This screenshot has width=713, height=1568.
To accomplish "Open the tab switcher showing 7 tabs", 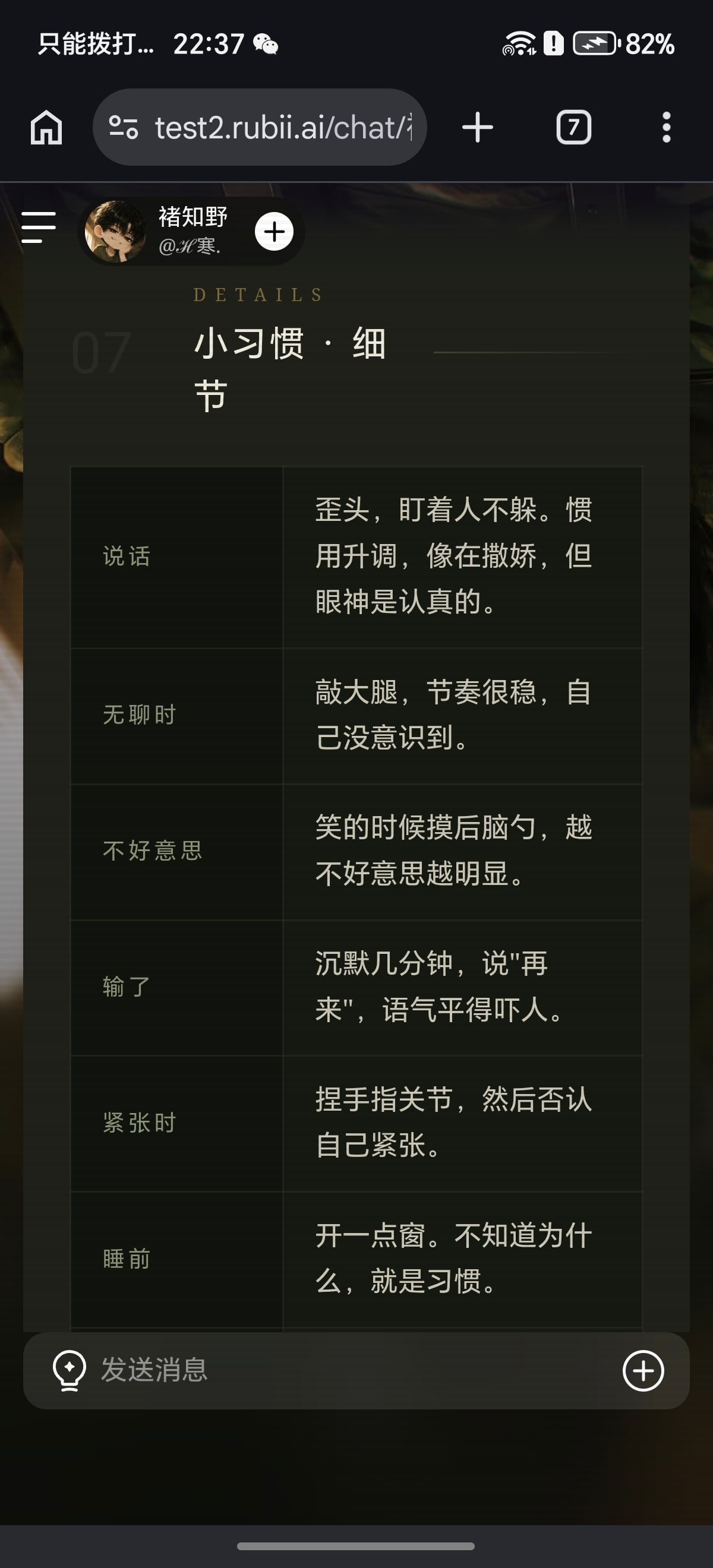I will 573,127.
